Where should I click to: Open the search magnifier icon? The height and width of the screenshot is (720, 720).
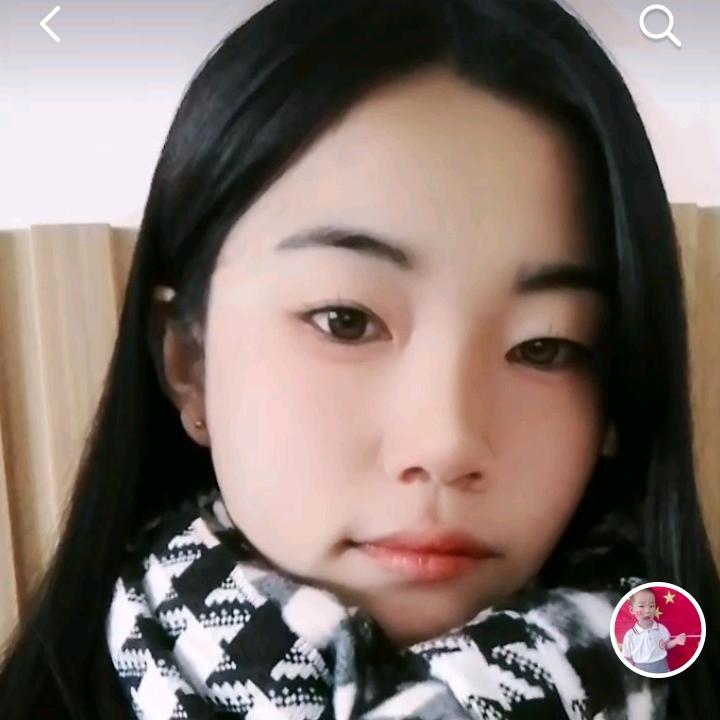point(659,25)
